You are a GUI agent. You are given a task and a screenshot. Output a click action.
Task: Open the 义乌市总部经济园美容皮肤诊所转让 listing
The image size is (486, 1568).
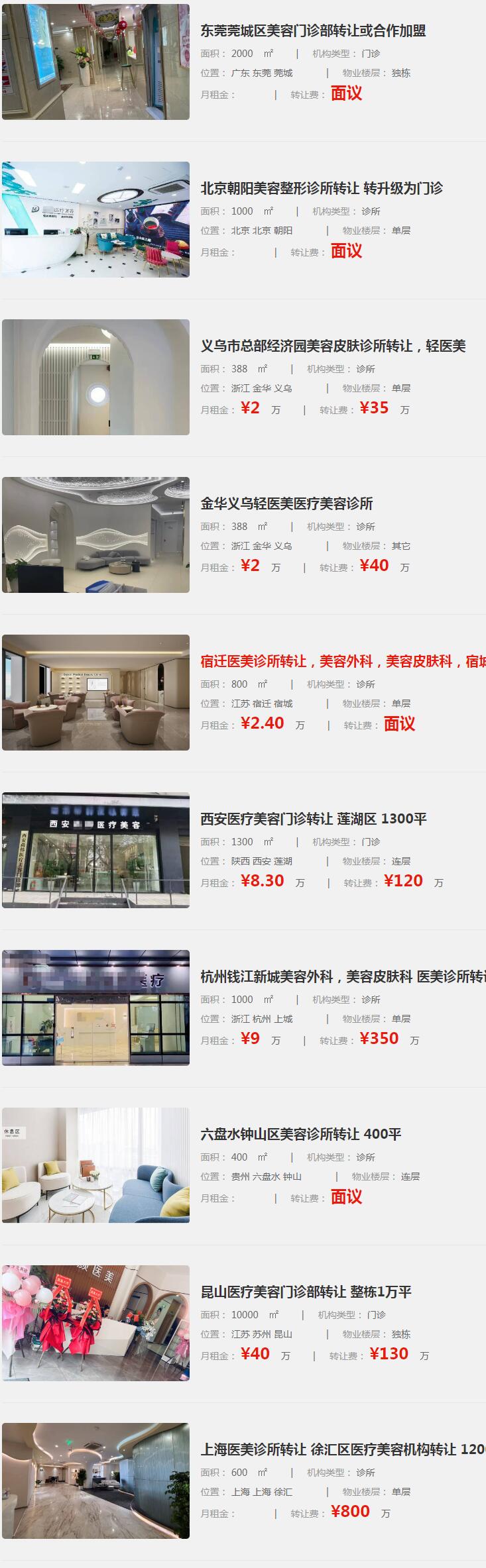(x=333, y=346)
